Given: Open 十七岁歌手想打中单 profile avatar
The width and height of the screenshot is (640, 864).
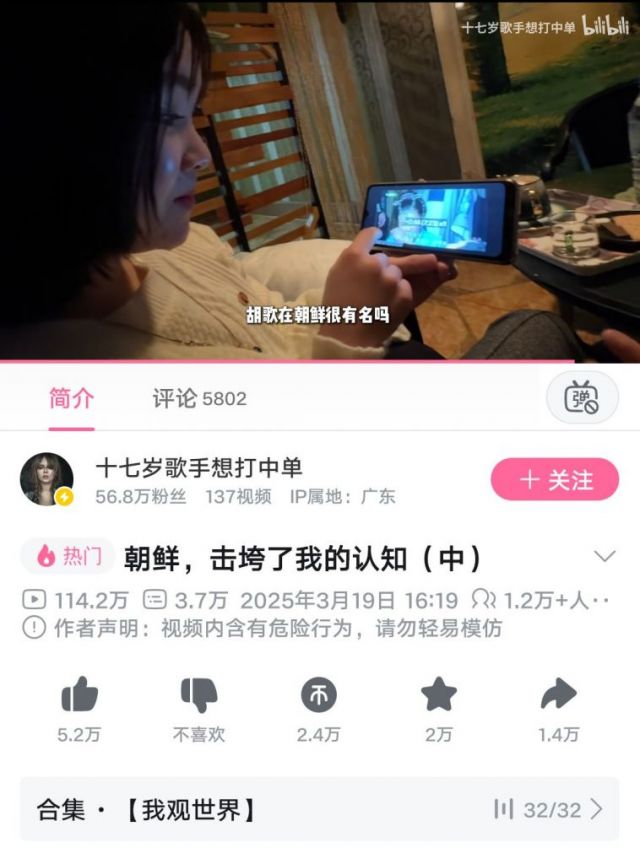Looking at the screenshot, I should coord(47,480).
